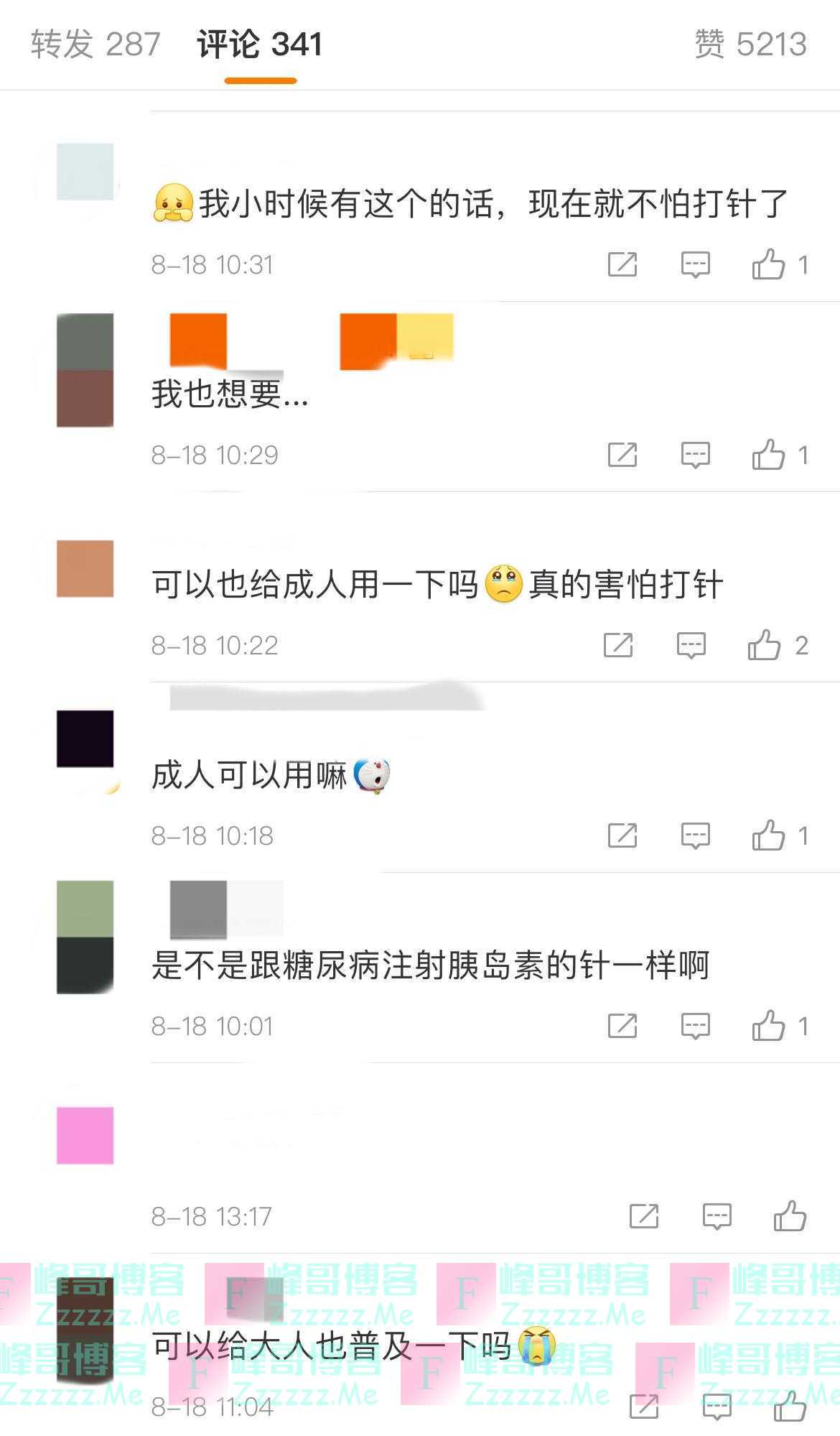This screenshot has width=840, height=1436.
Task: Select the 评论 341 tab
Action: tap(260, 45)
